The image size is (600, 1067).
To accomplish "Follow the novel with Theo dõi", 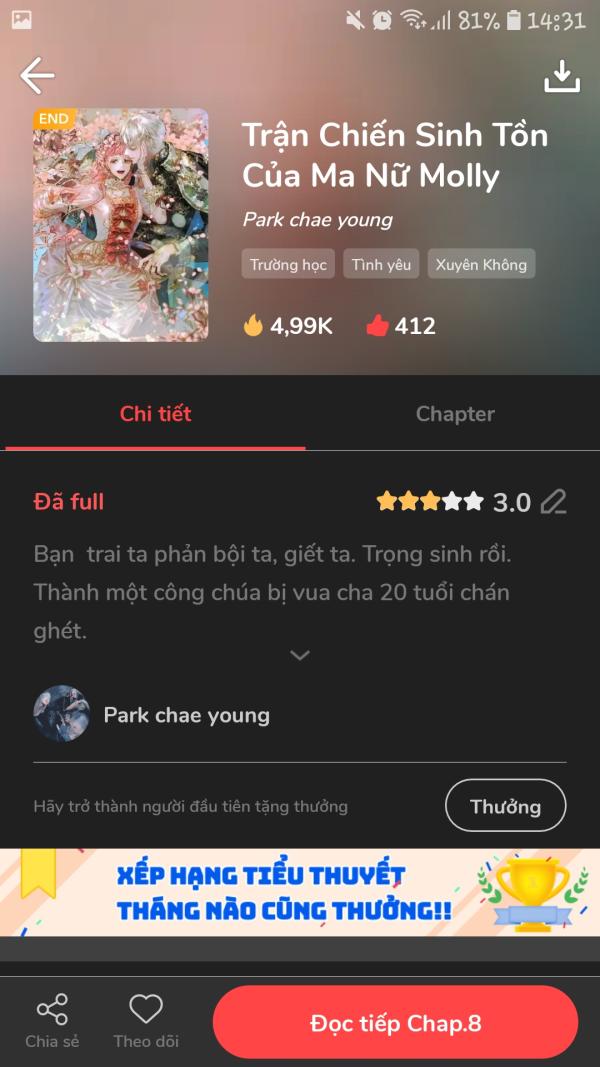I will pyautogui.click(x=146, y=1021).
